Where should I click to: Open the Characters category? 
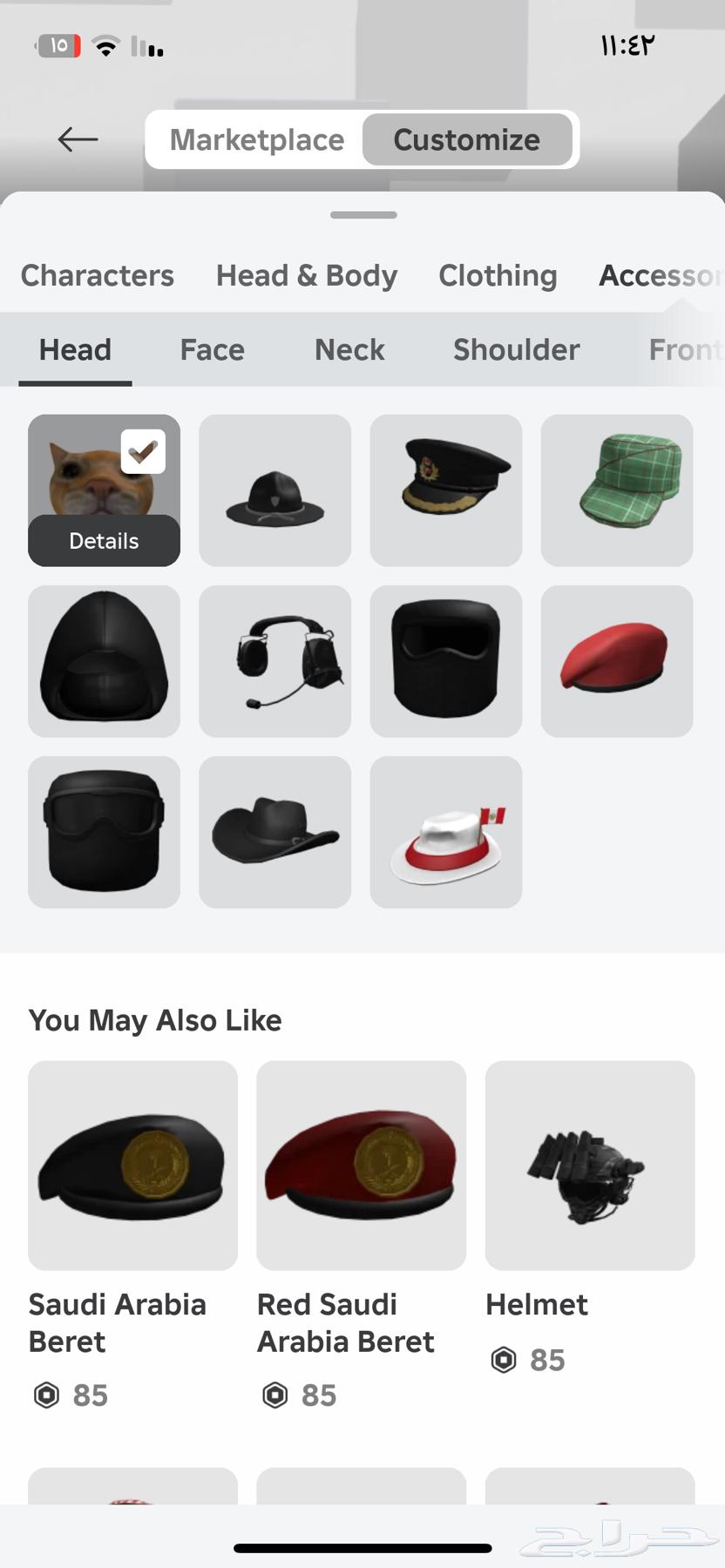98,275
